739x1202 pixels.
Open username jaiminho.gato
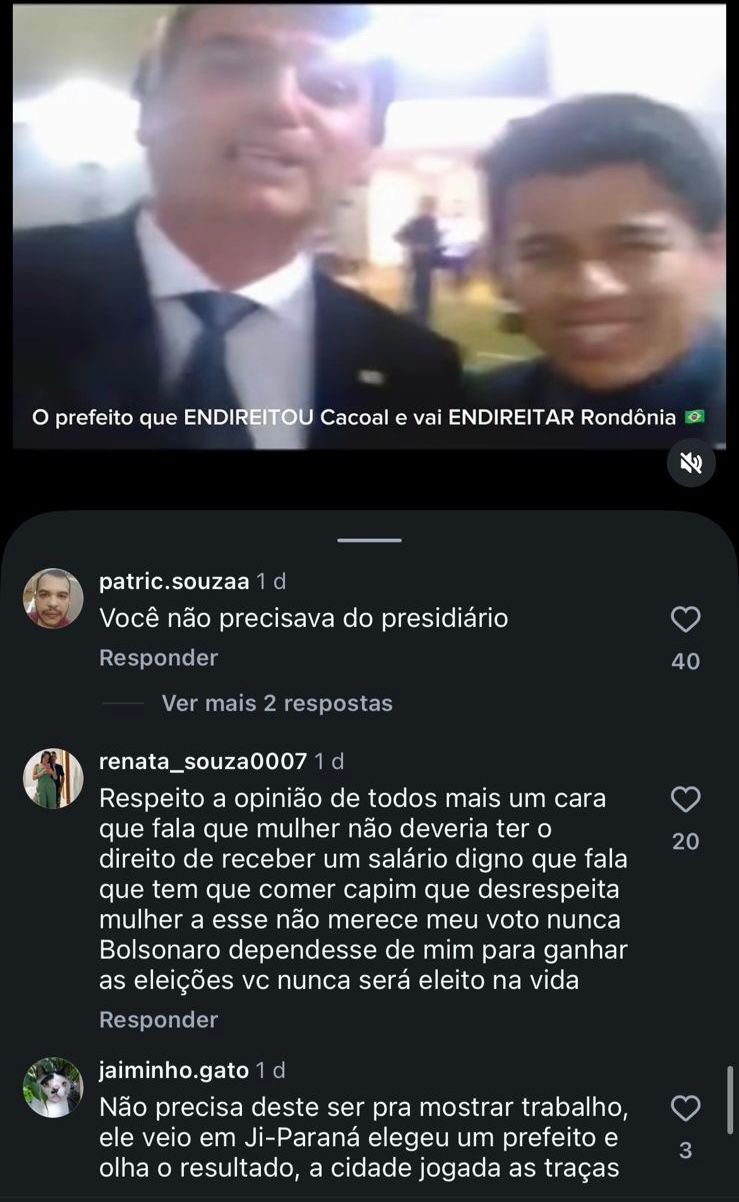click(174, 1070)
